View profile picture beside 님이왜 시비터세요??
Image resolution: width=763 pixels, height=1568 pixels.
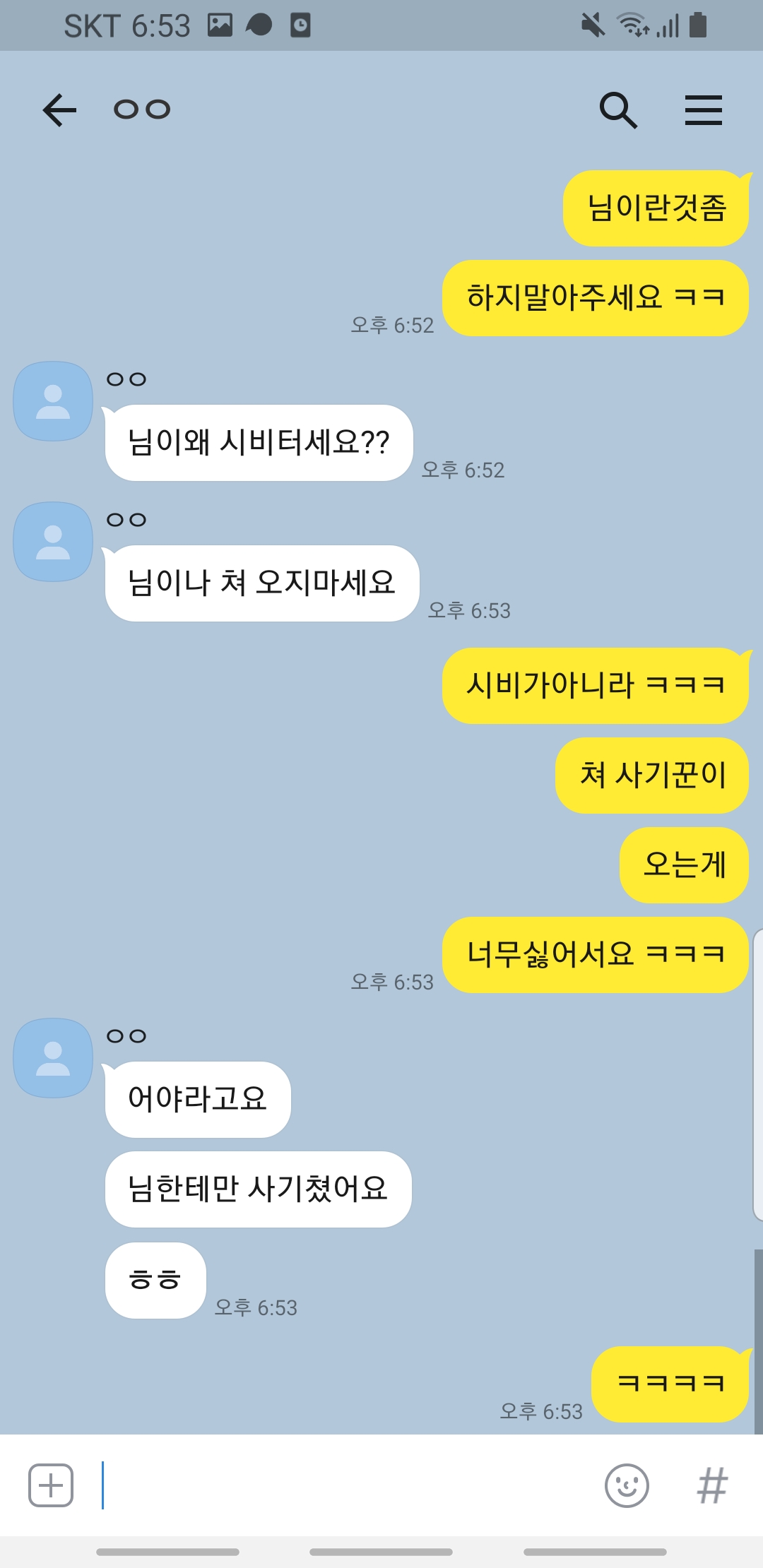(x=54, y=401)
